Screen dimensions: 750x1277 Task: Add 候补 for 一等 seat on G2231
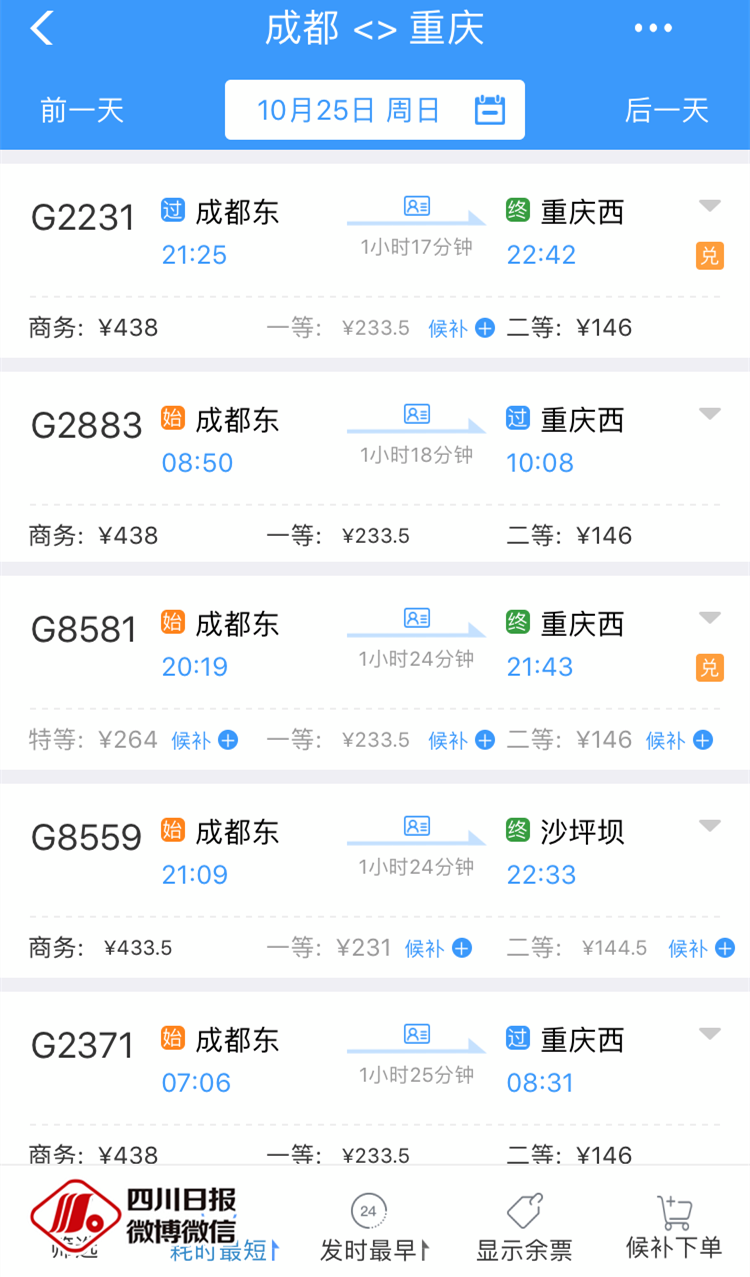tap(462, 328)
